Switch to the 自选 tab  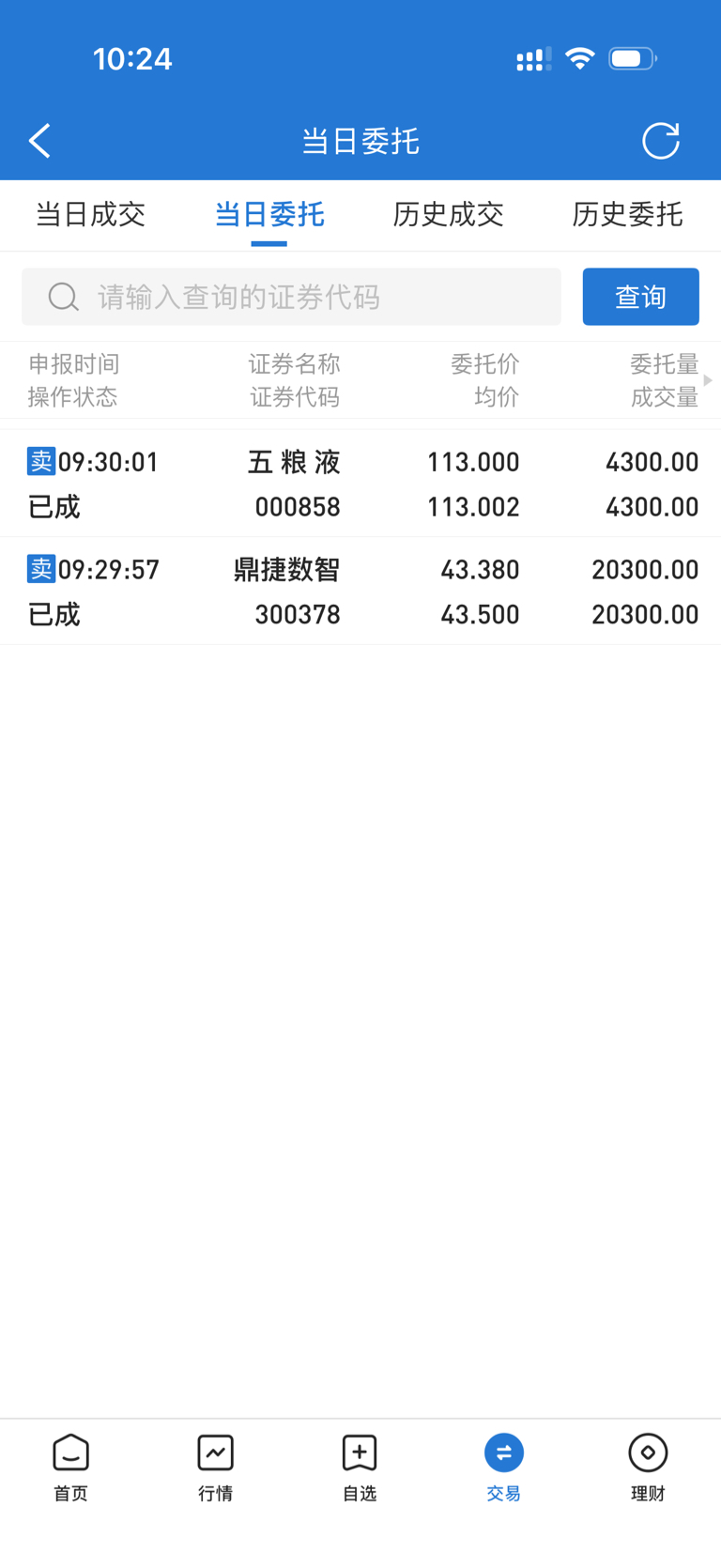tap(360, 1468)
